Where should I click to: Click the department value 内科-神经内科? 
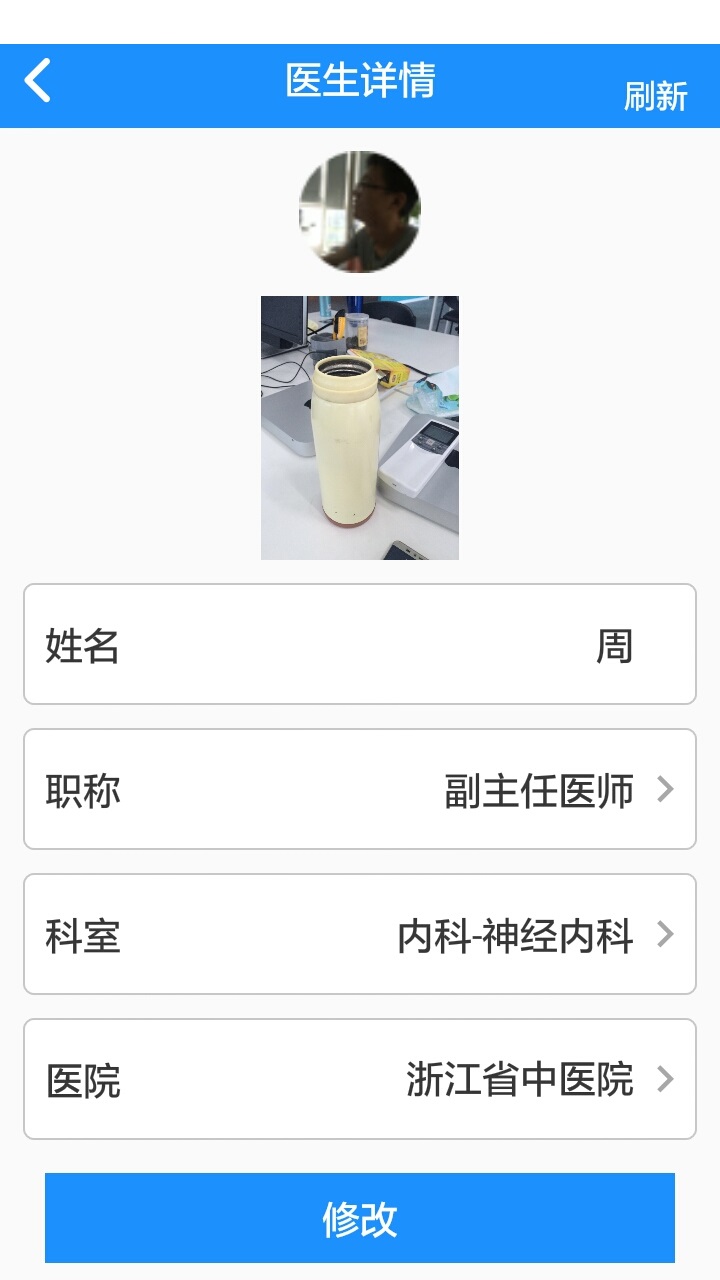pyautogui.click(x=514, y=933)
